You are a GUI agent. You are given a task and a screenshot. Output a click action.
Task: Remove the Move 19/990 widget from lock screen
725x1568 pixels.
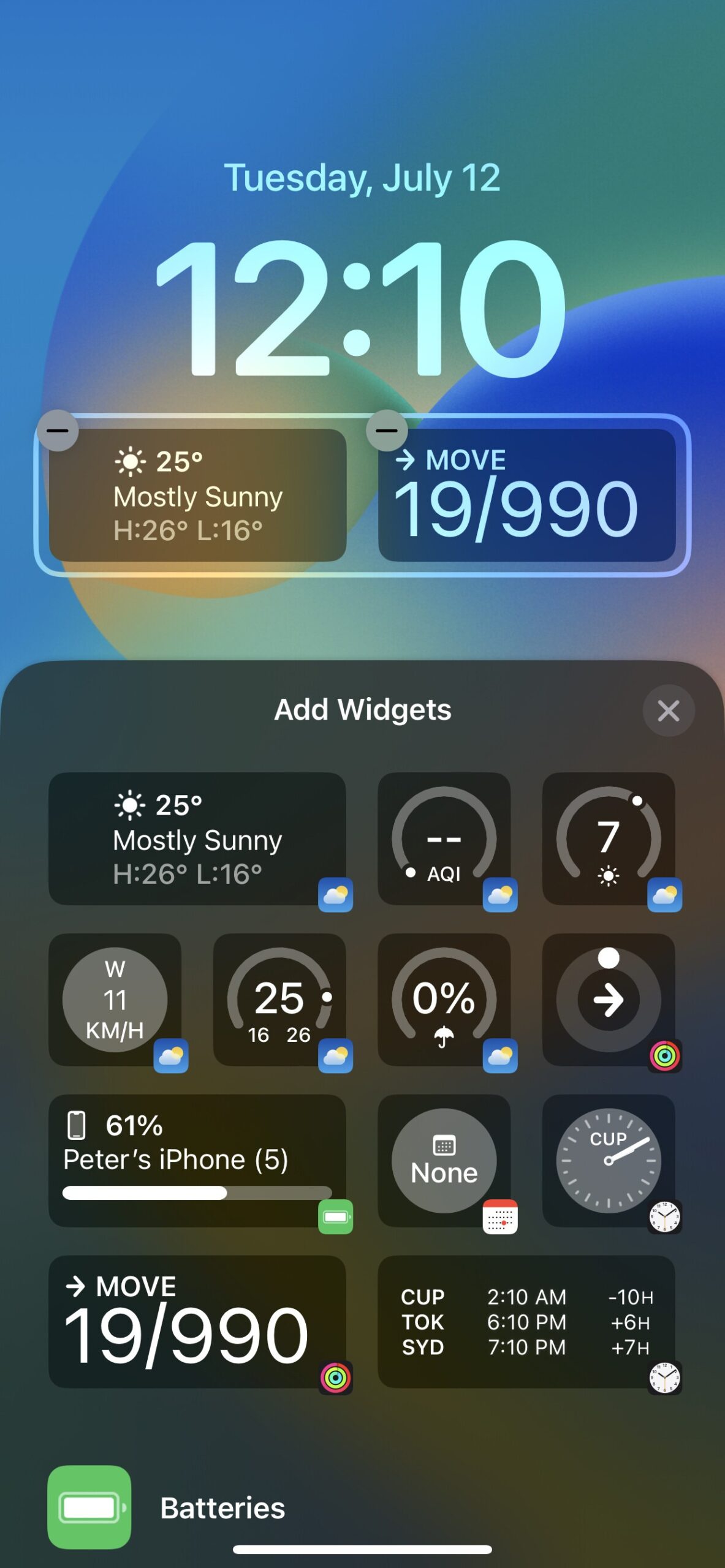(x=387, y=431)
